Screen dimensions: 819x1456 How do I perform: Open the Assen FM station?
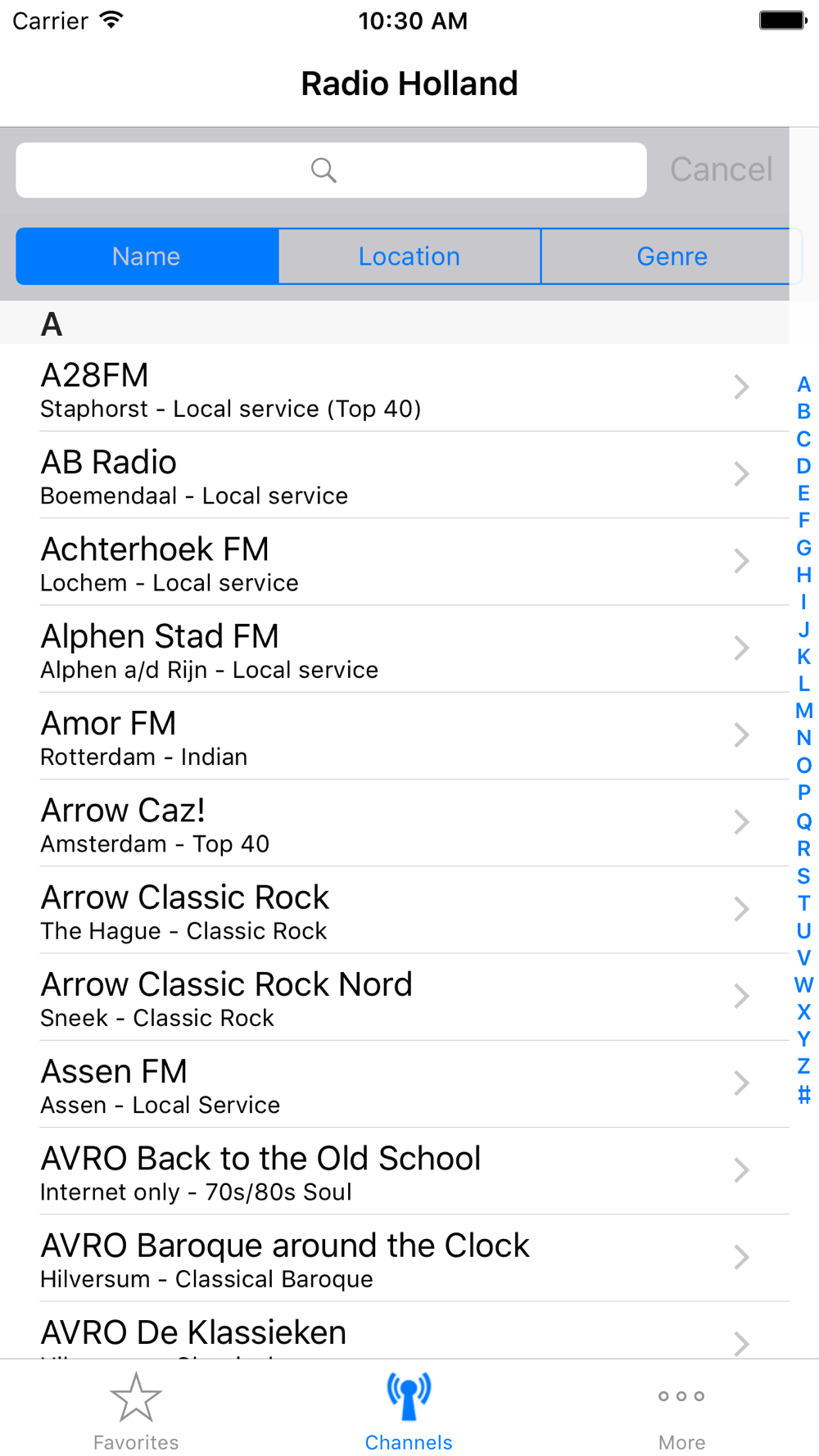[395, 1084]
